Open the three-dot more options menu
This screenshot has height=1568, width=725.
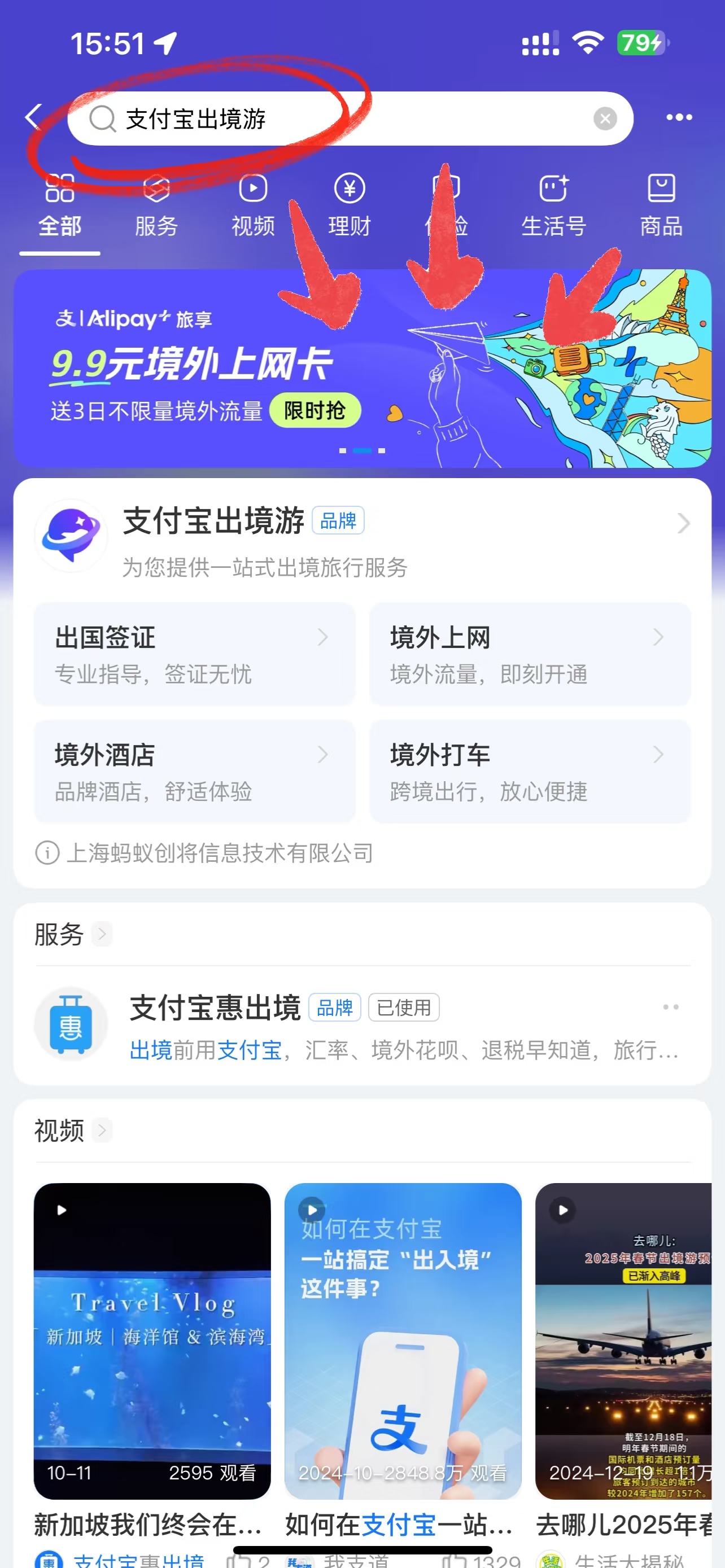pos(679,117)
